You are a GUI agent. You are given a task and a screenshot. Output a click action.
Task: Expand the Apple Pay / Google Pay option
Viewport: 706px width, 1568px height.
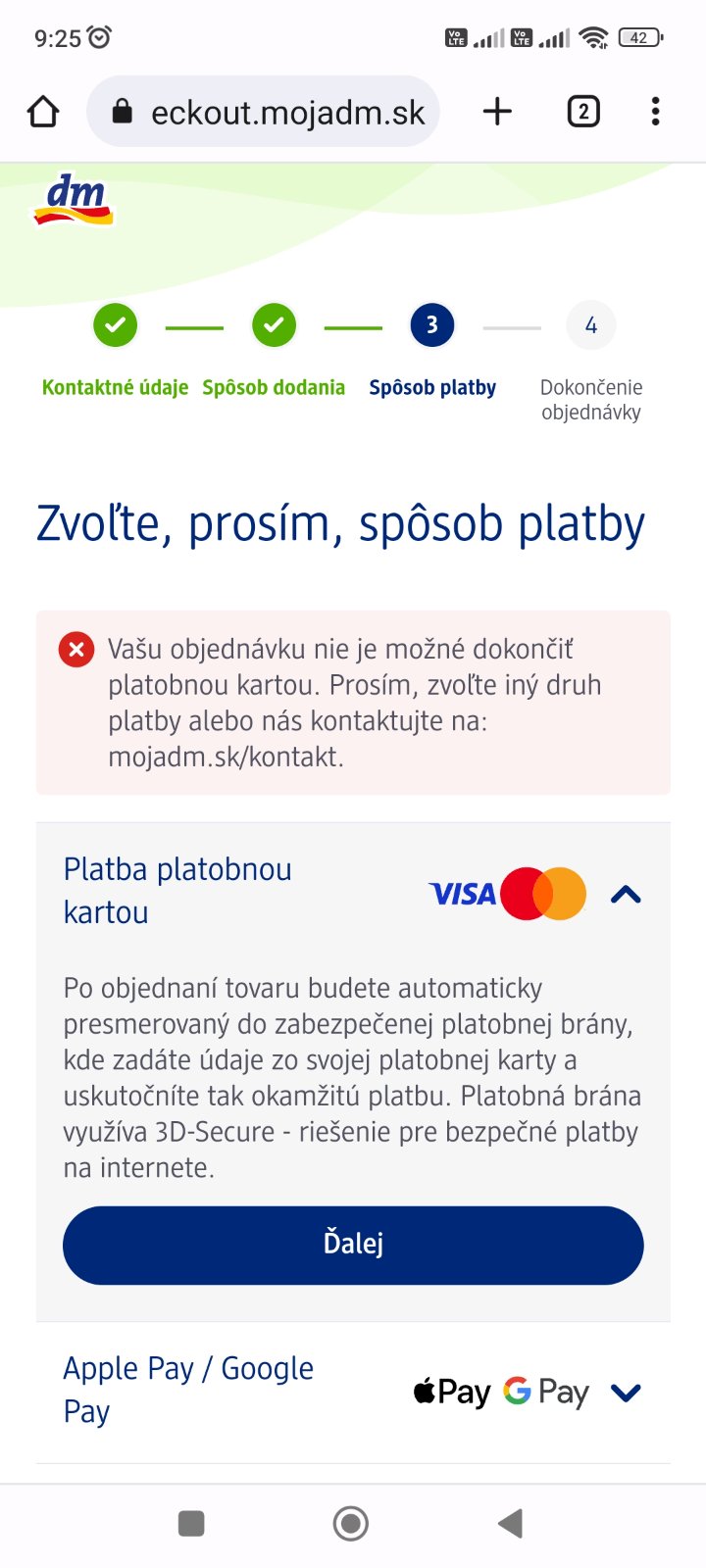(x=626, y=1392)
